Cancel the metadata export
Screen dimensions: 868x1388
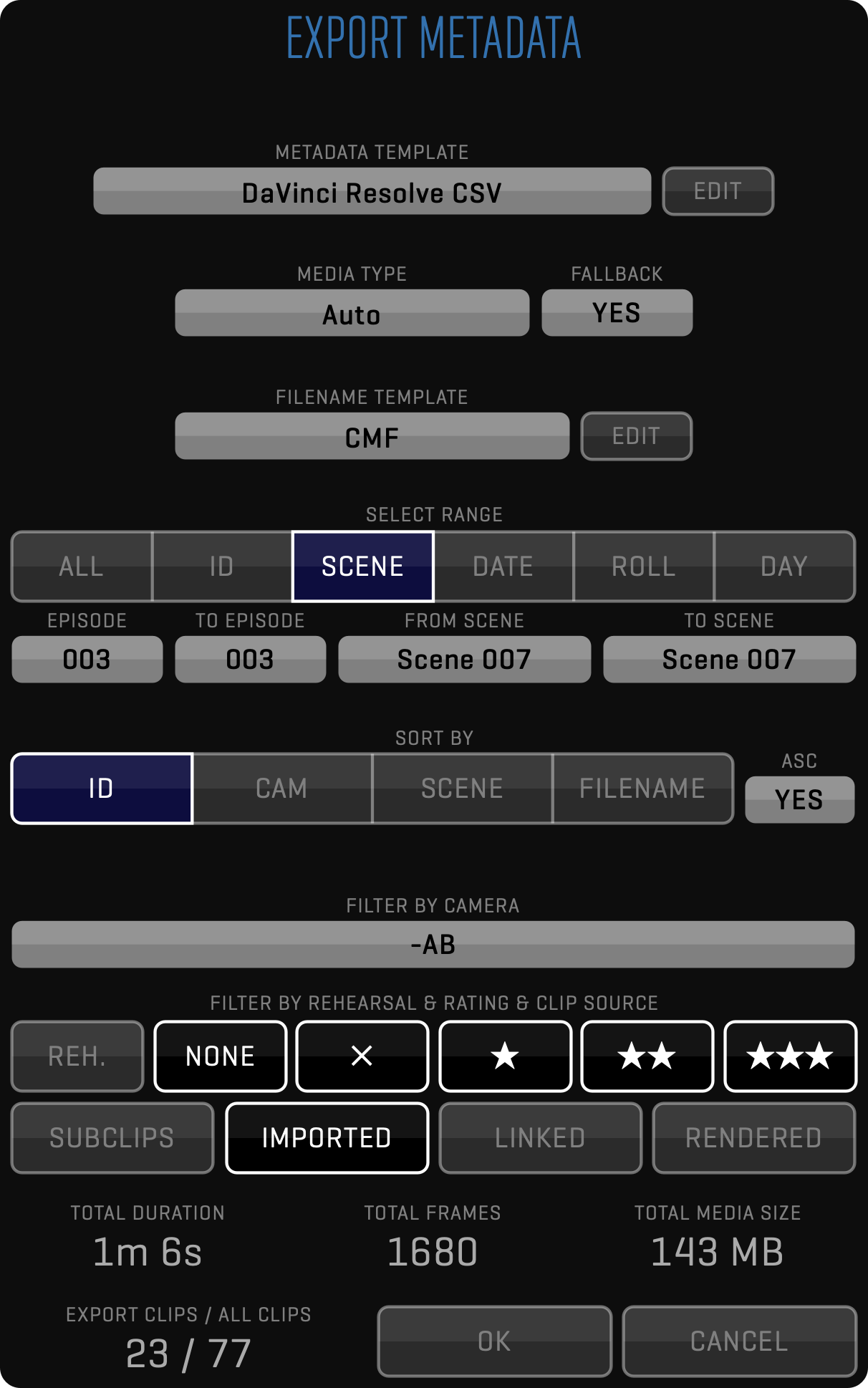(x=739, y=1341)
